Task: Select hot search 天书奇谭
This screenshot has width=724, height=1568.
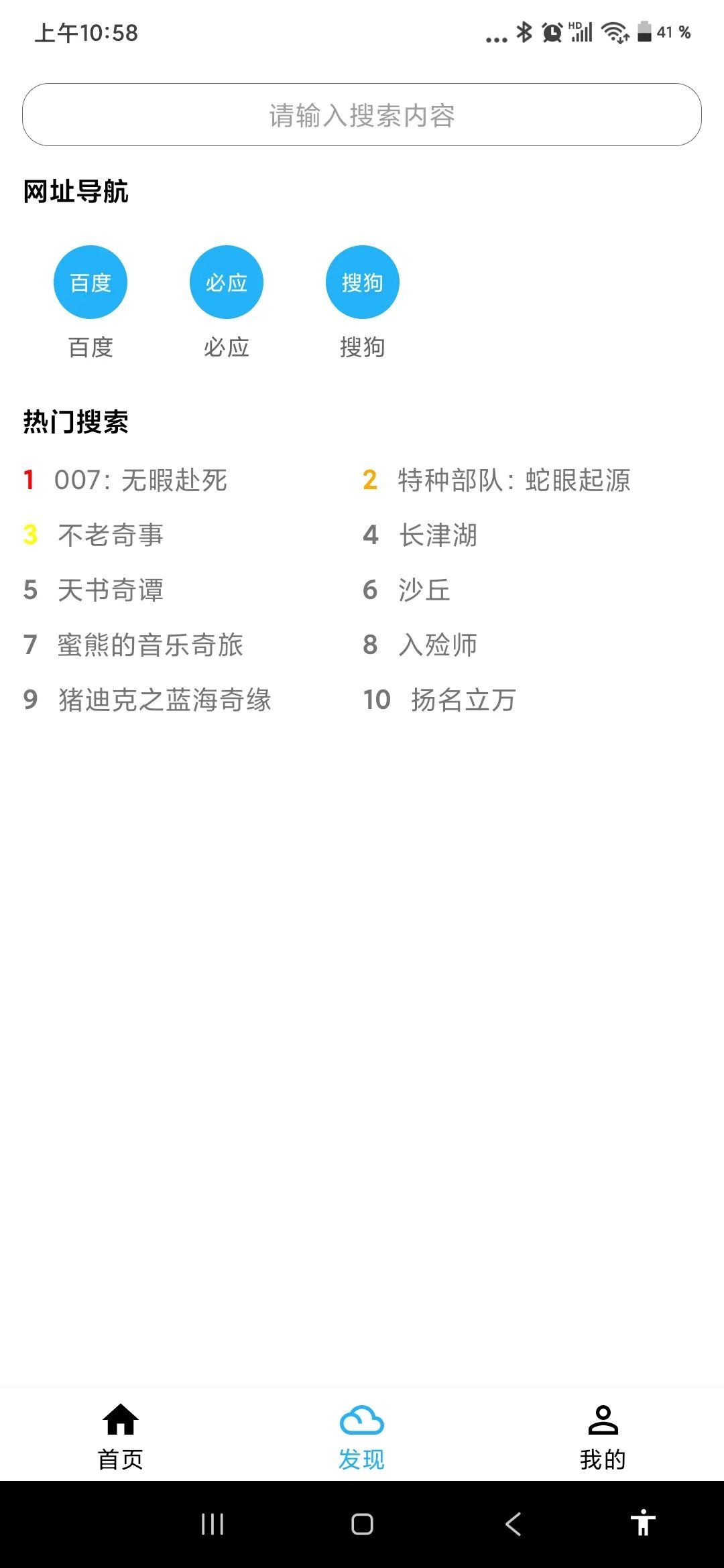Action: (x=111, y=590)
